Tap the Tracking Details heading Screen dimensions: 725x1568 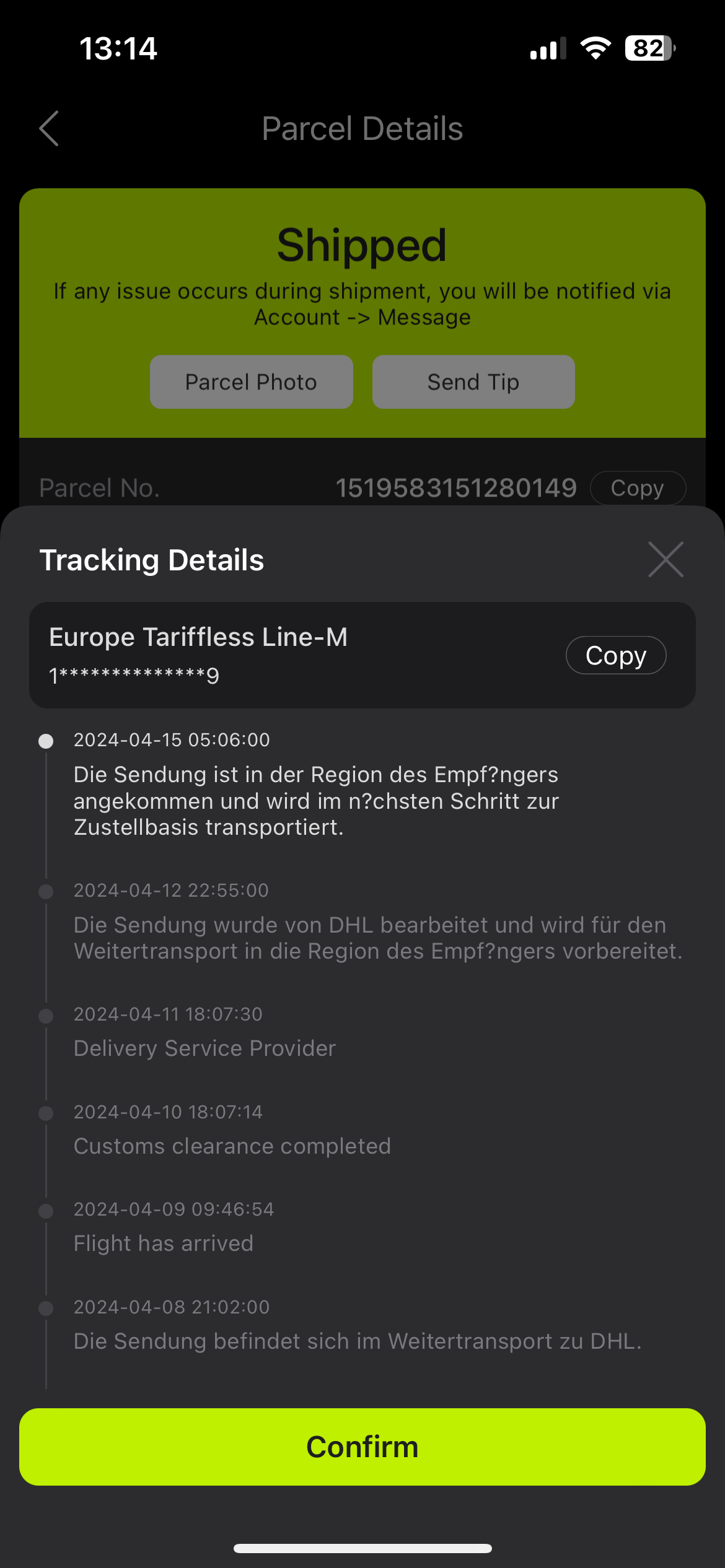tap(152, 559)
